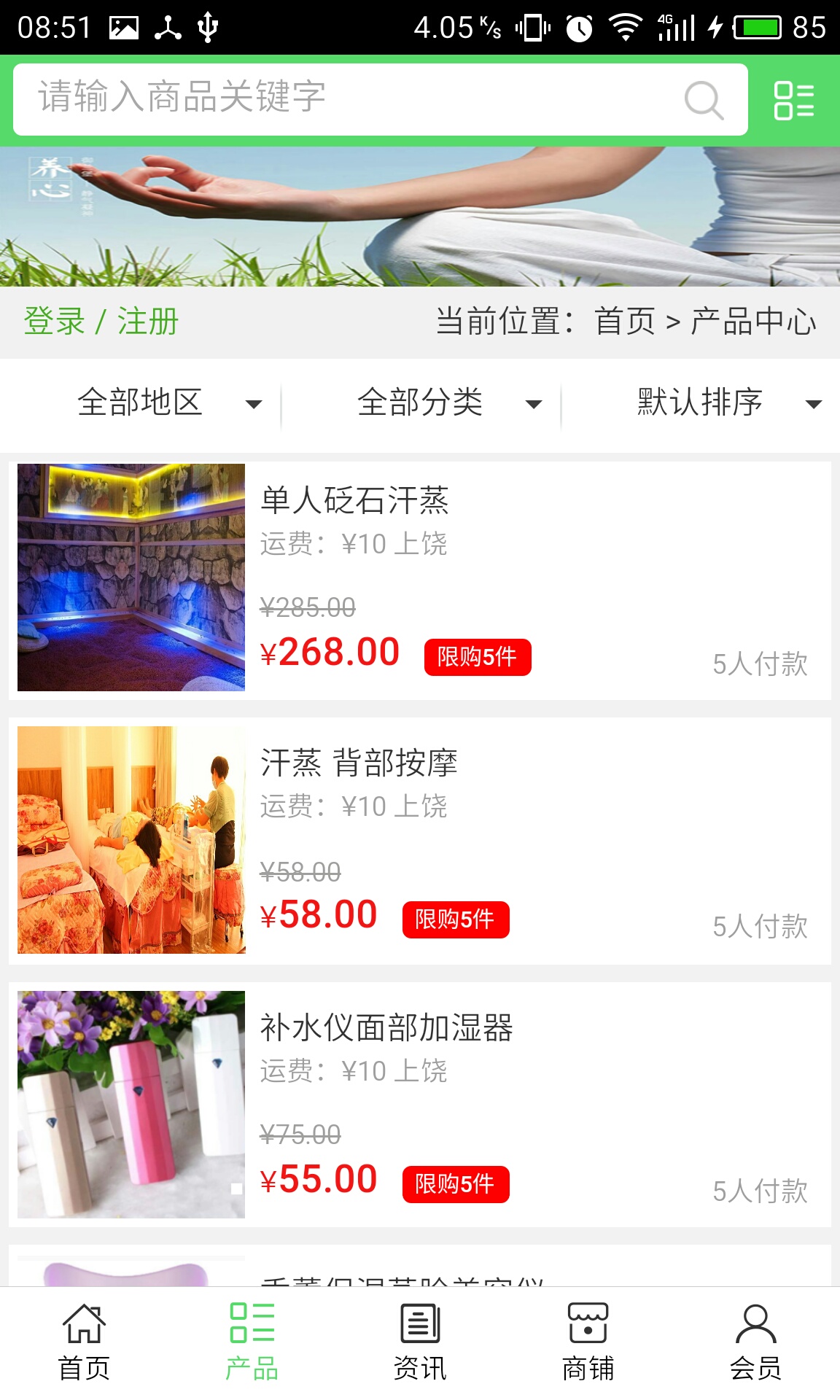Expand the 全部地区 region dropdown
840x1400 pixels.
click(168, 402)
